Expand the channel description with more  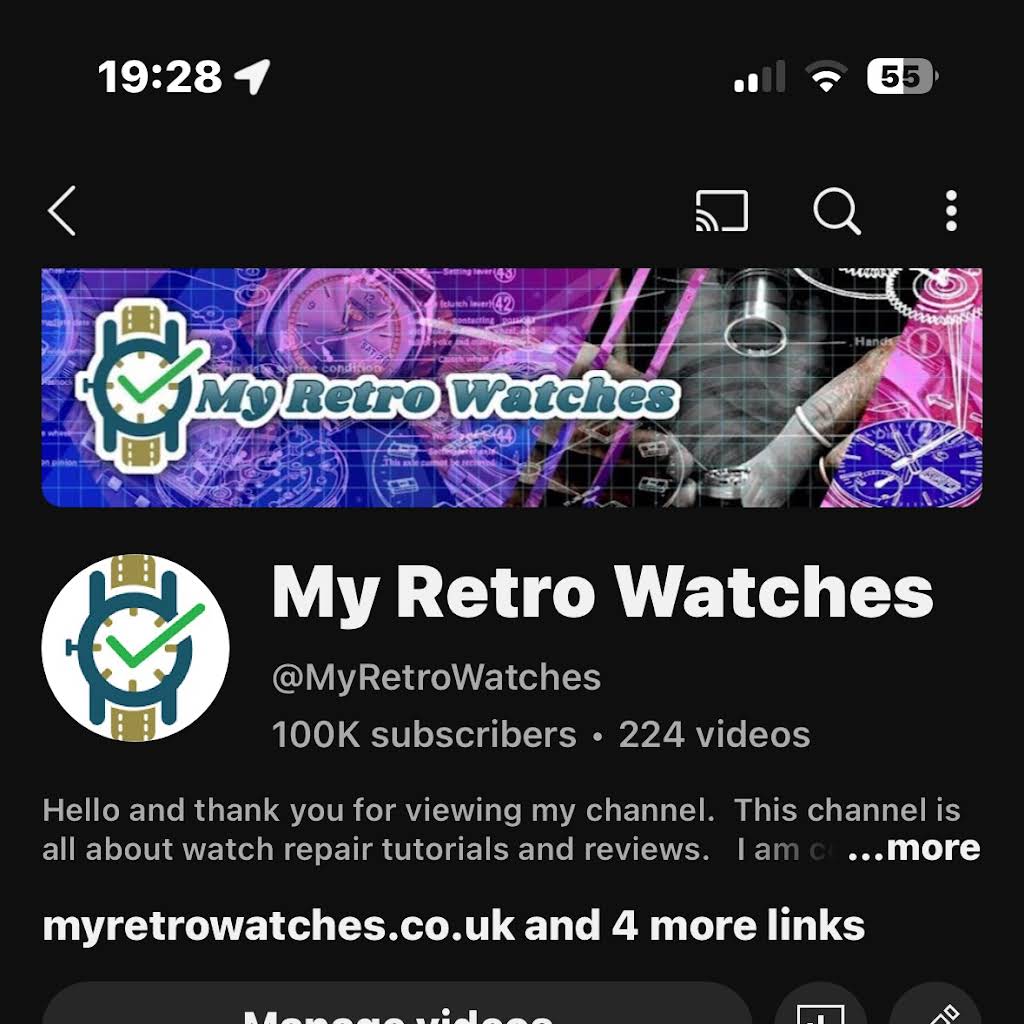914,849
